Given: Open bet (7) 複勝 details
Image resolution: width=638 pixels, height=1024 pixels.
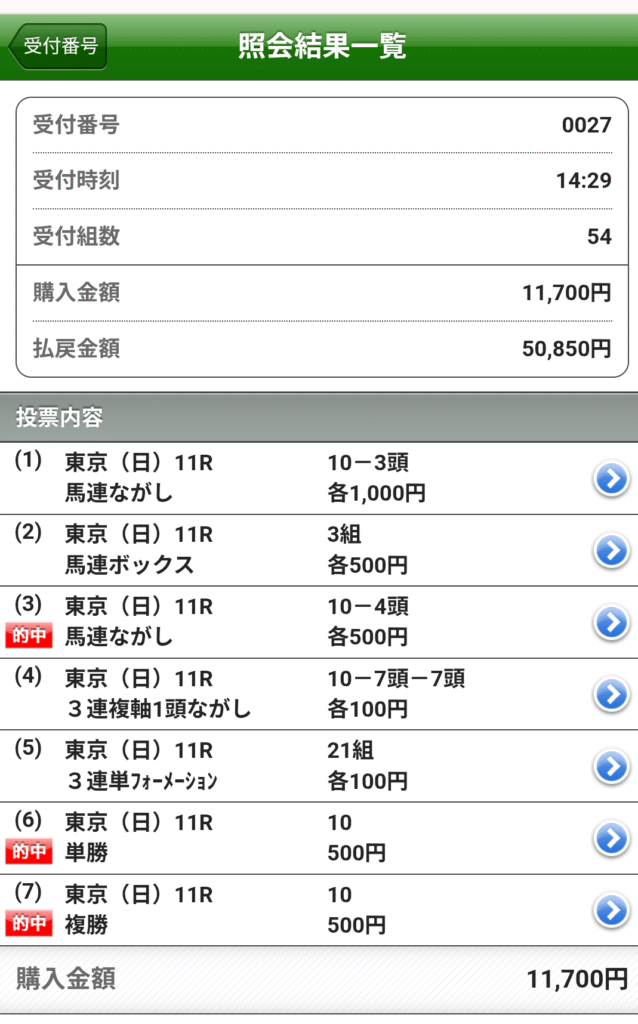Looking at the screenshot, I should [319, 910].
